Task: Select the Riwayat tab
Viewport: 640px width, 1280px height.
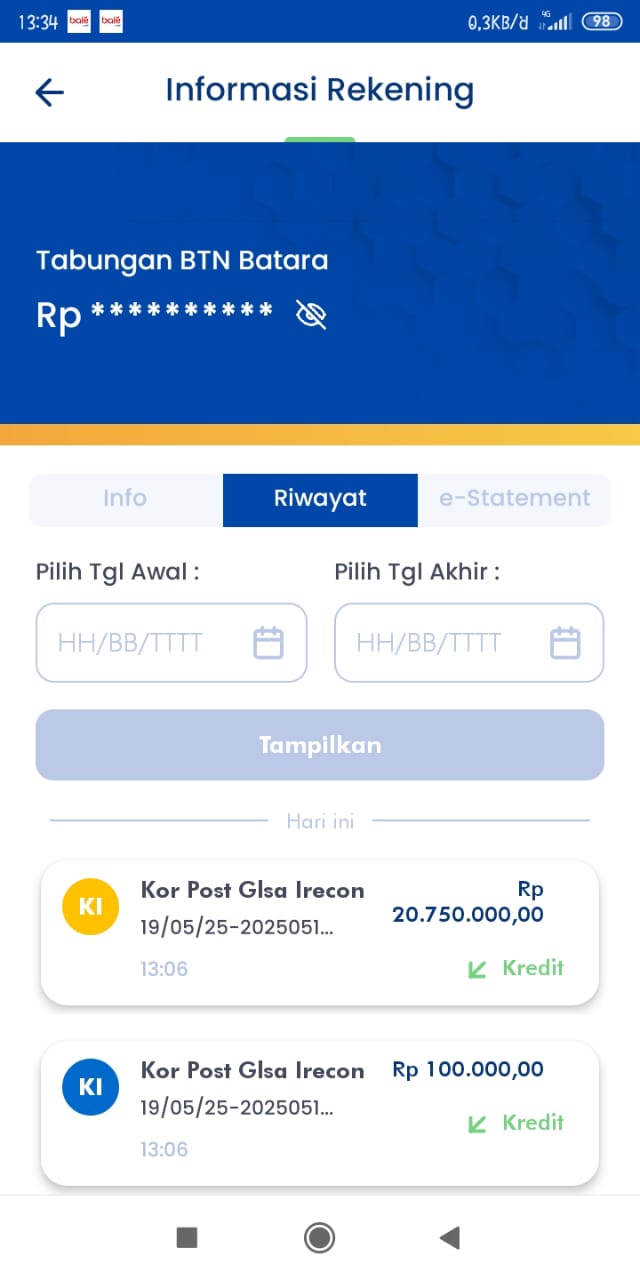Action: point(320,499)
